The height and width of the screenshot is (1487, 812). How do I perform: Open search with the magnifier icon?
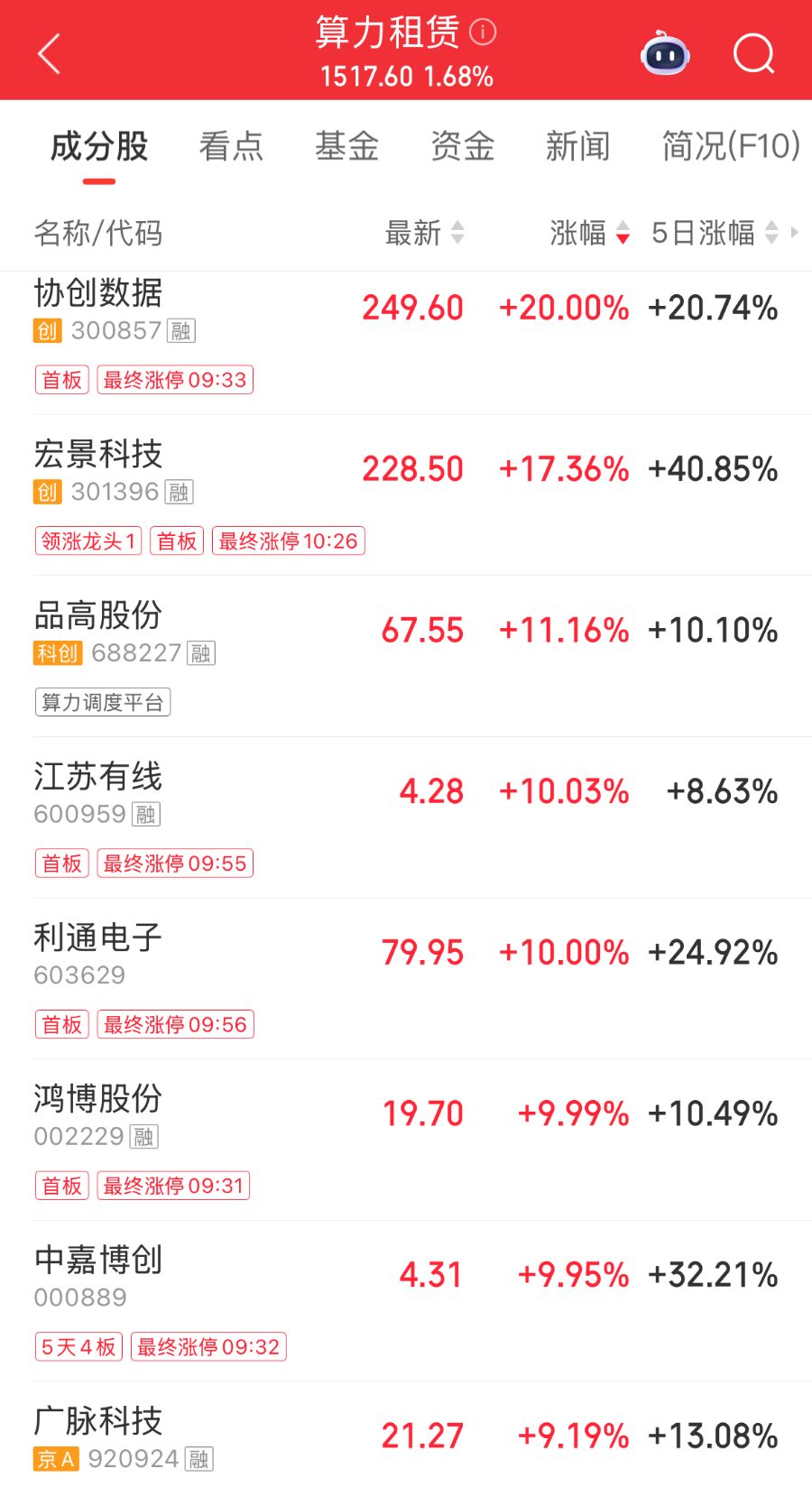pyautogui.click(x=753, y=54)
